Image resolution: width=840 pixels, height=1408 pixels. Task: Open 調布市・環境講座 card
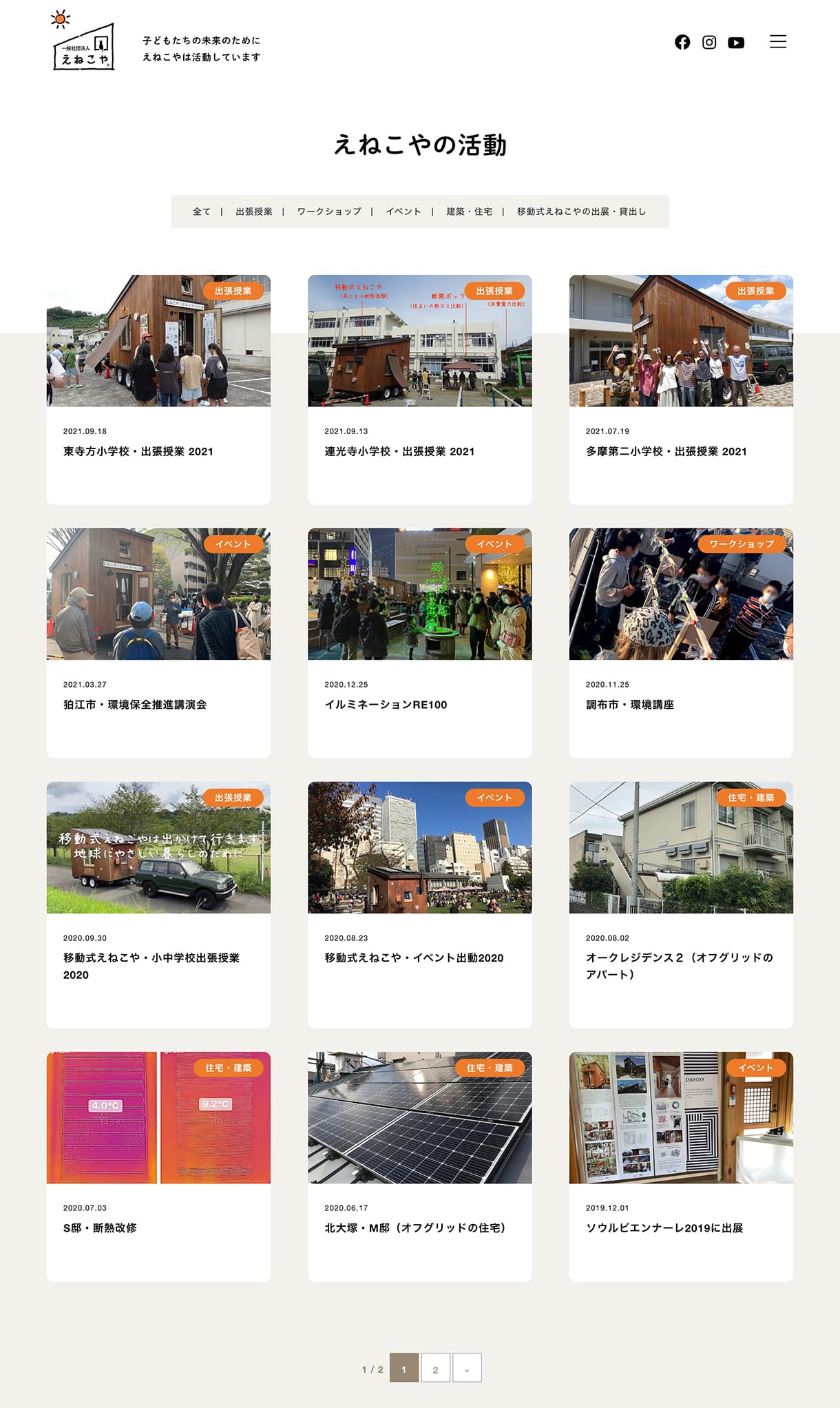(681, 643)
